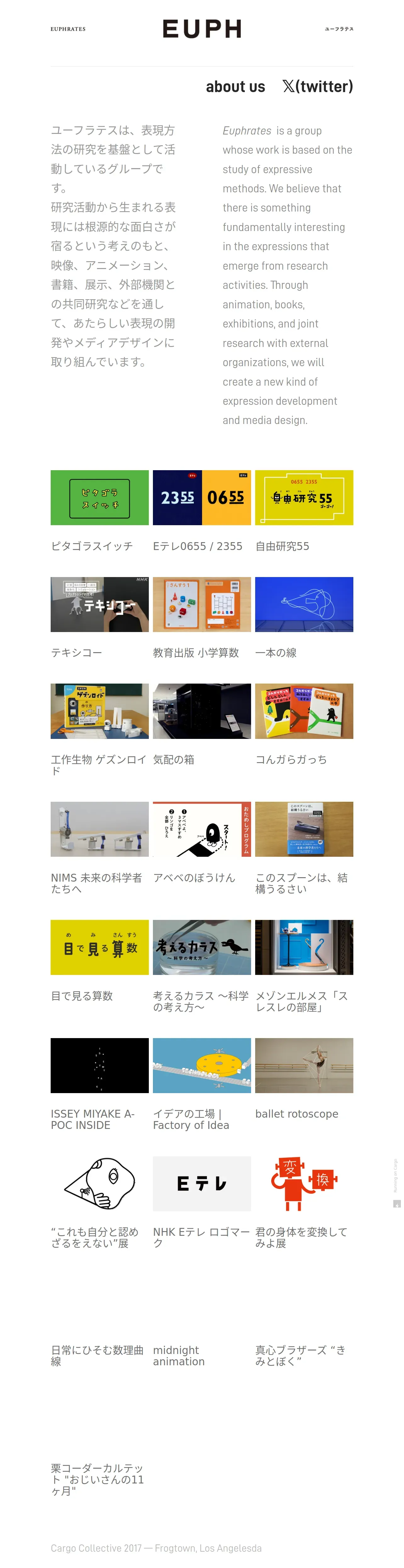Viewport: 404px width, 1568px height.
Task: Open the Eテレ0655 / 2355 project
Action: pos(202,497)
